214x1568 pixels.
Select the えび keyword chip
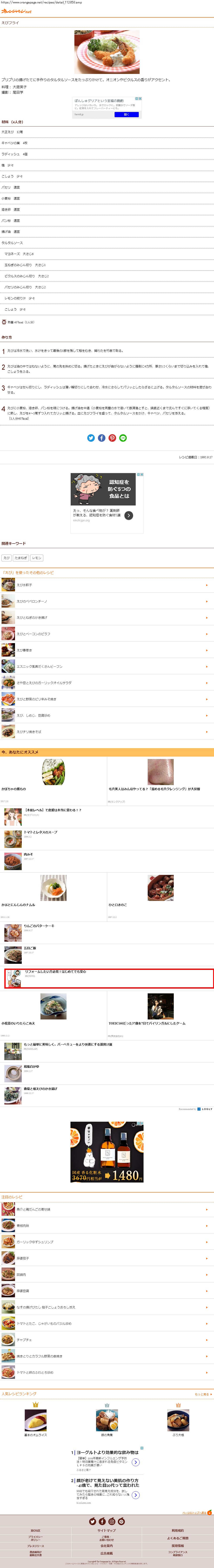click(x=6, y=558)
